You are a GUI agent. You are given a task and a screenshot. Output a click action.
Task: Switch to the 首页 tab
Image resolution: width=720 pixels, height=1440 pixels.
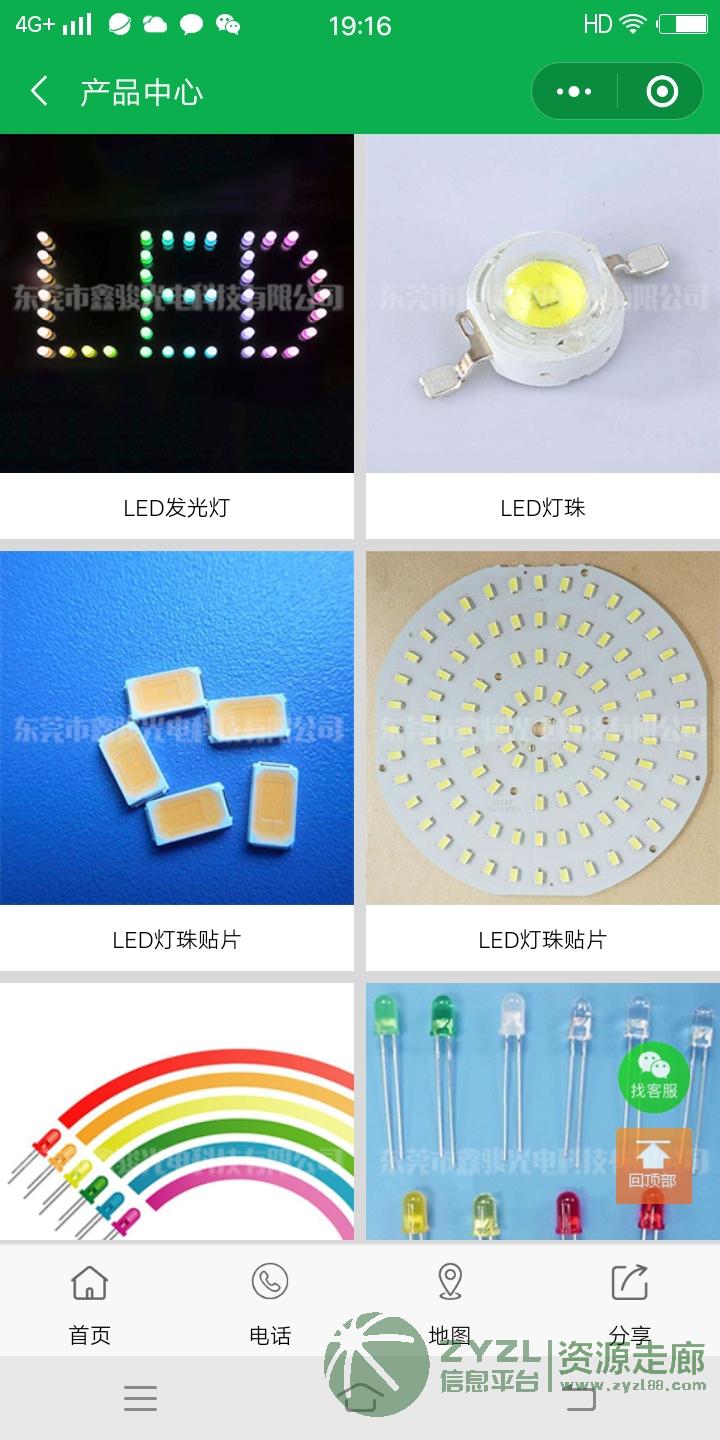pyautogui.click(x=90, y=1304)
